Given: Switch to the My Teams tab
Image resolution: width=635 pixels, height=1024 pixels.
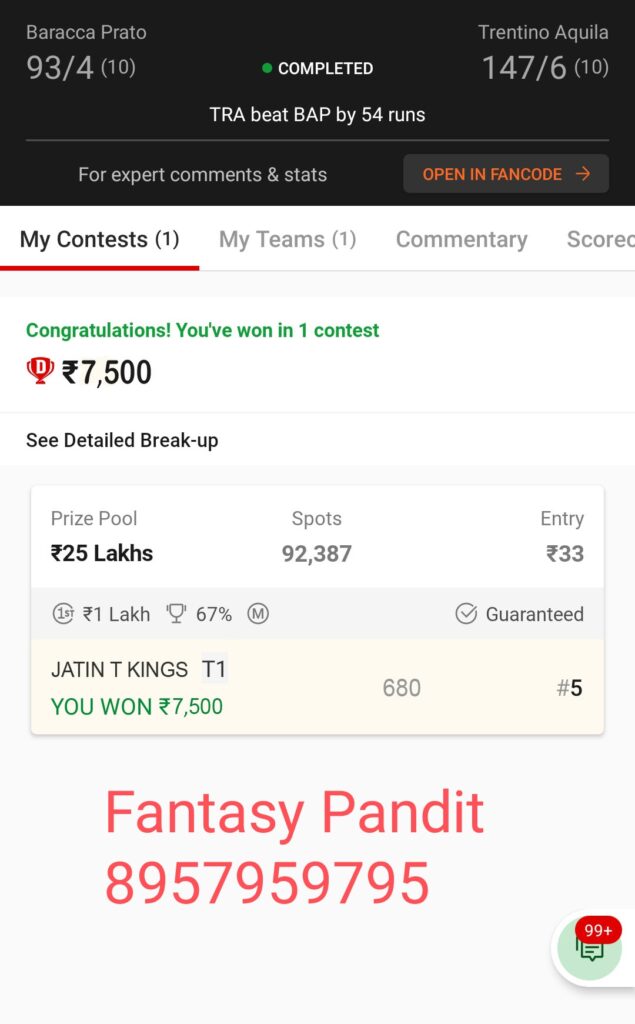Looking at the screenshot, I should point(287,239).
